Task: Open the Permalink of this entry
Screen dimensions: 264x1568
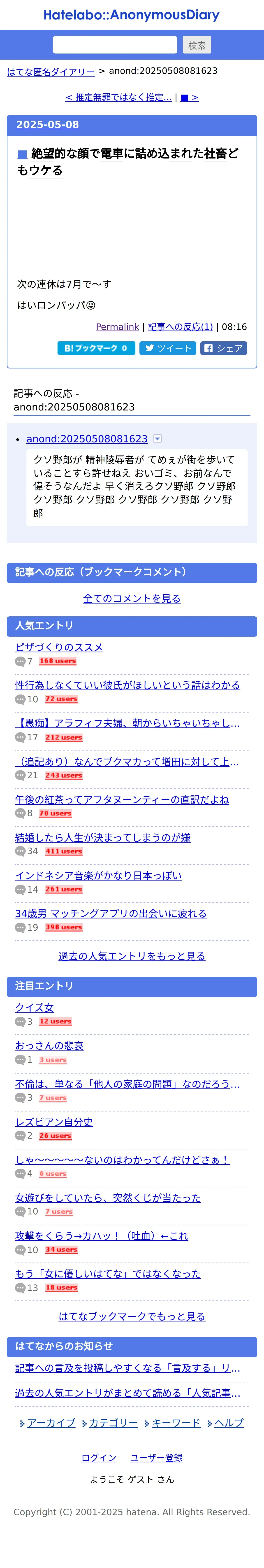Action: coord(117,327)
